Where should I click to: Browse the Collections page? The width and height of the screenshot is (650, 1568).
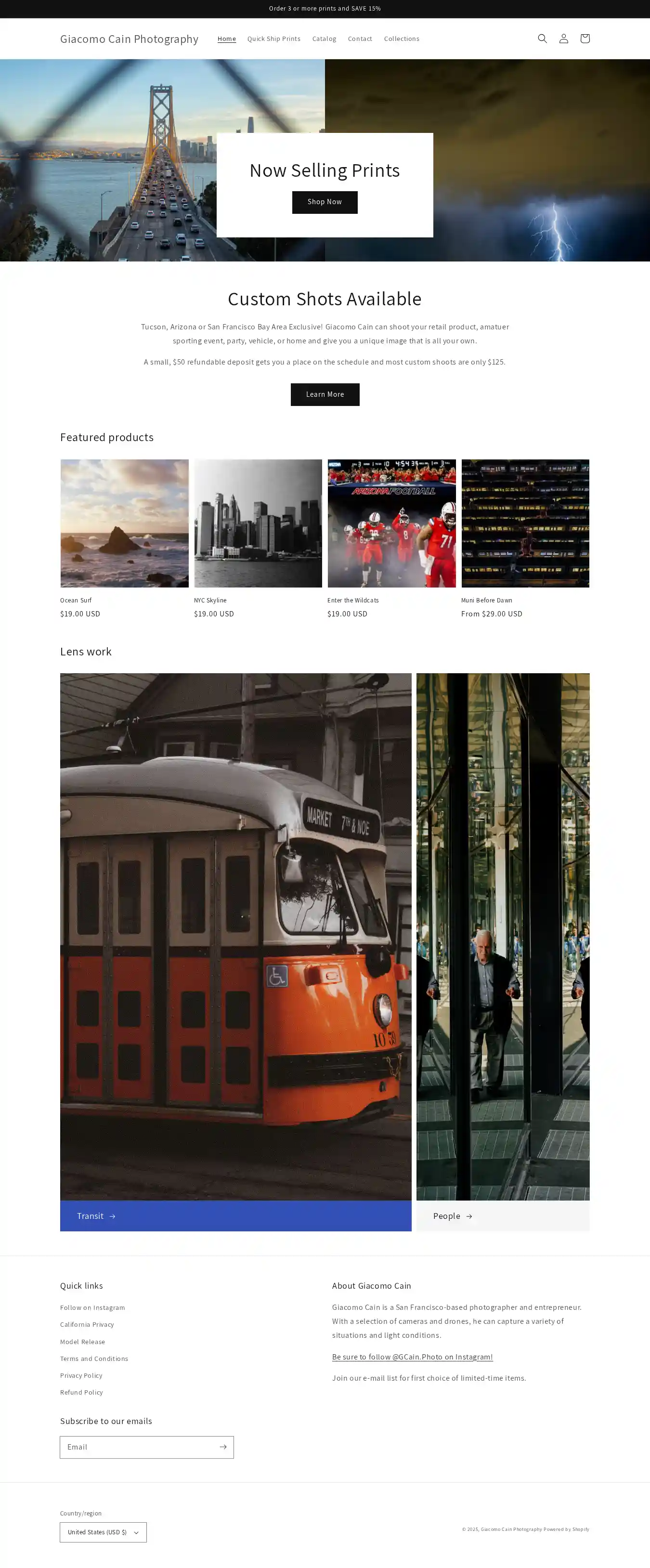401,39
